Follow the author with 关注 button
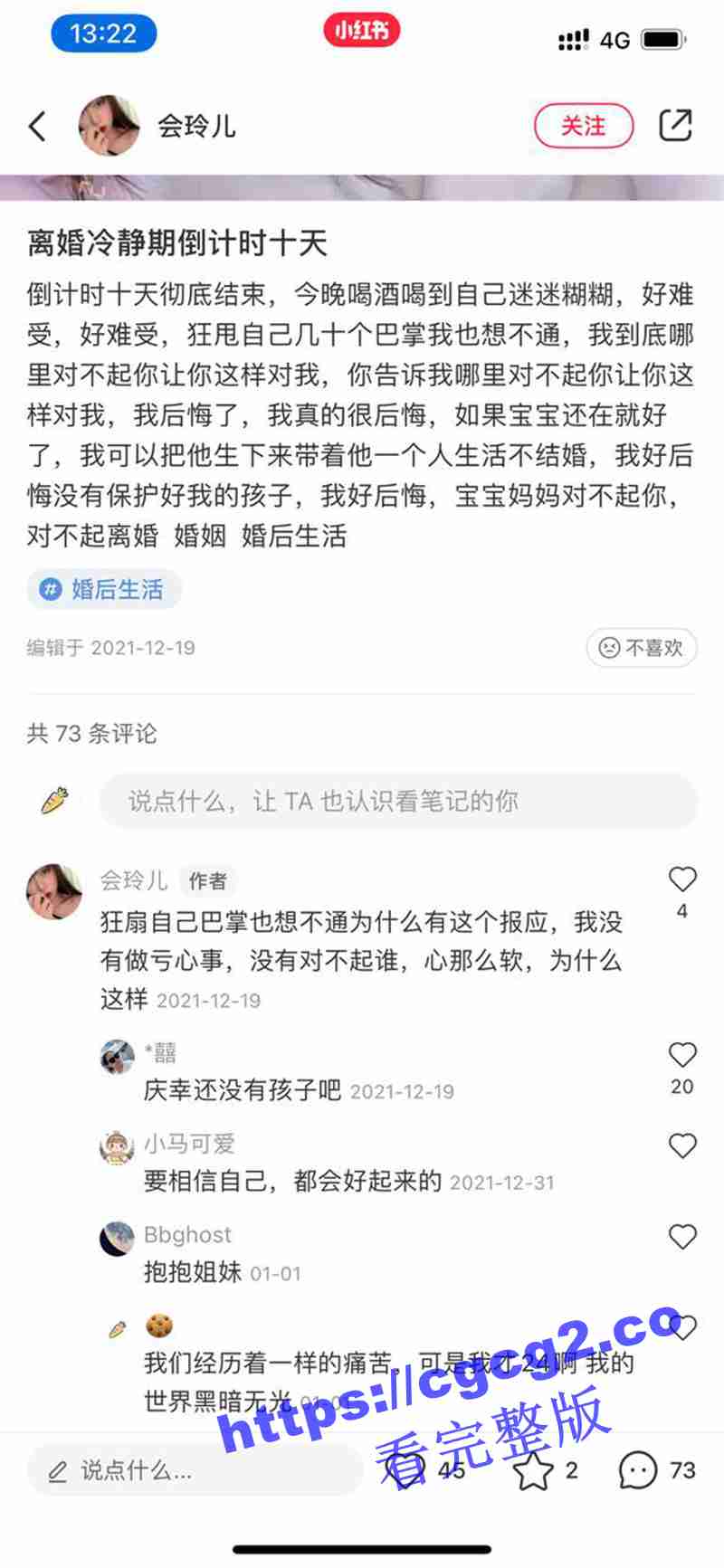724x1568 pixels. click(583, 126)
